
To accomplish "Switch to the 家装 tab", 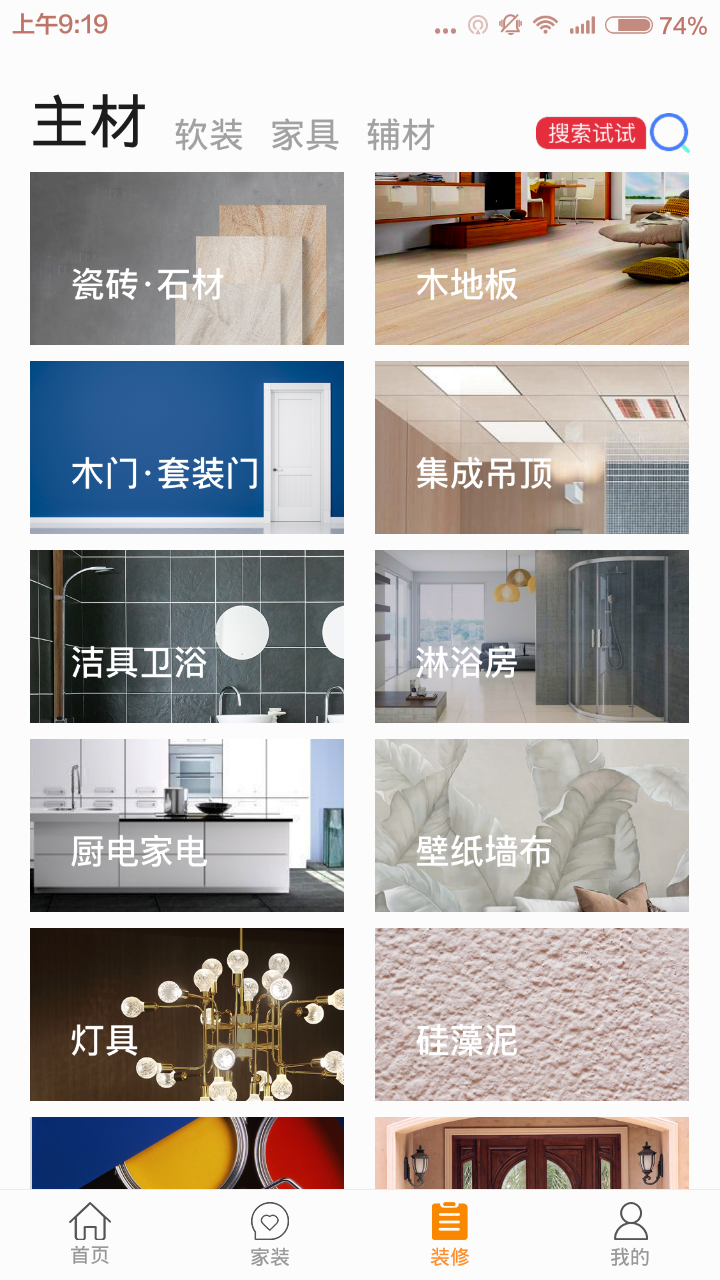I will 270,1235.
